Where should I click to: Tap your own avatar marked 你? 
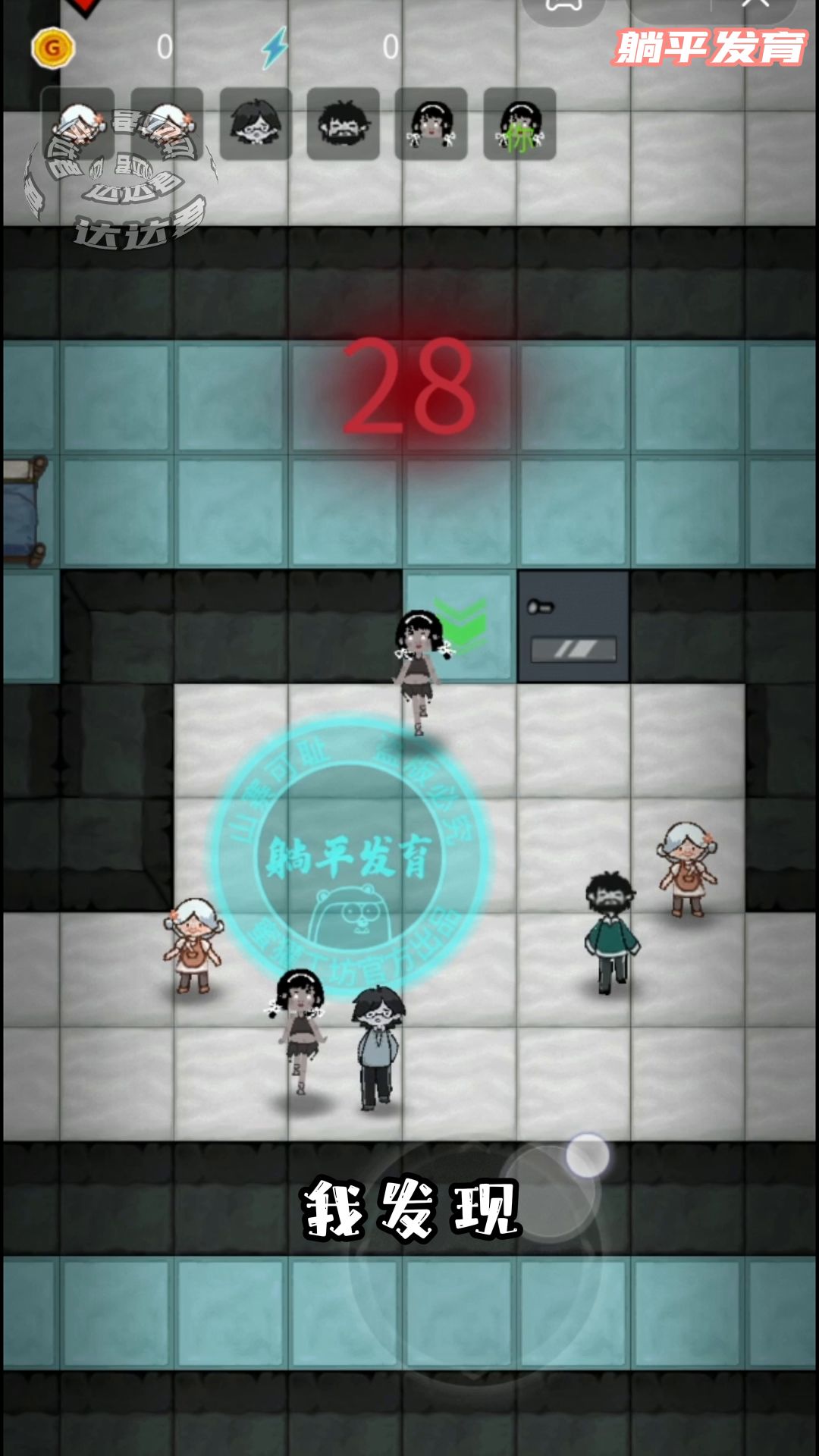[x=519, y=124]
